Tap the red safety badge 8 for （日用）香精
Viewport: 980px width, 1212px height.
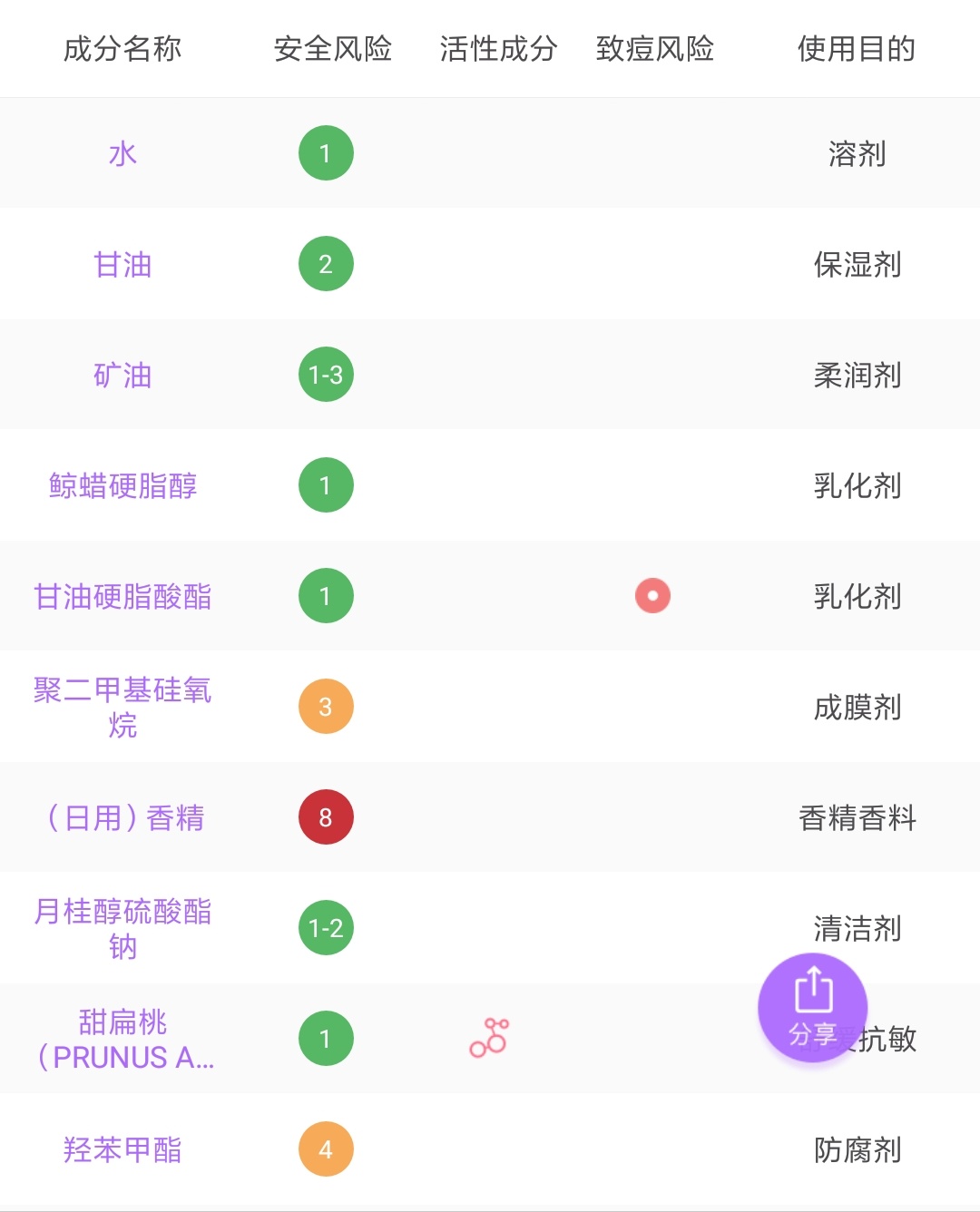coord(326,816)
